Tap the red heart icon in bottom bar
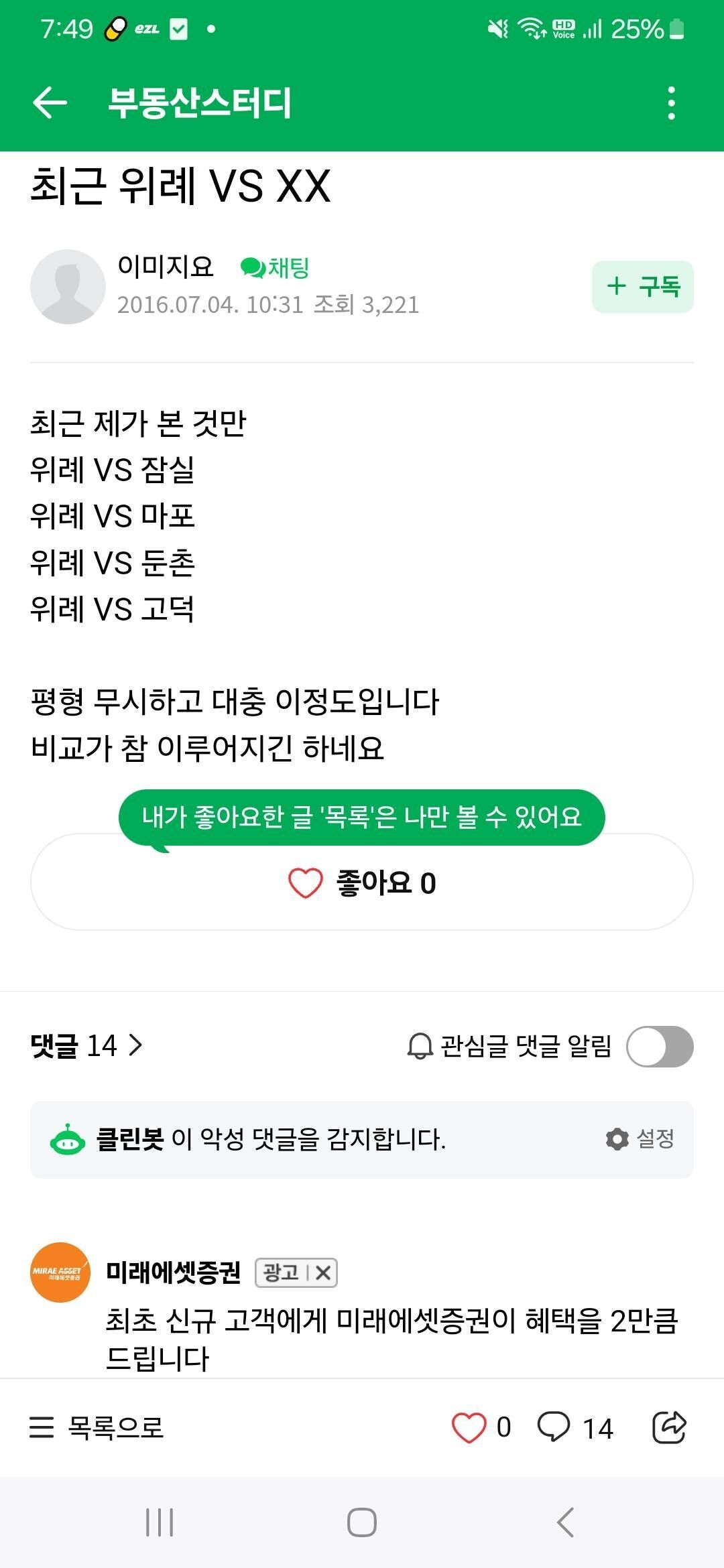This screenshot has height=1568, width=724. (471, 1425)
